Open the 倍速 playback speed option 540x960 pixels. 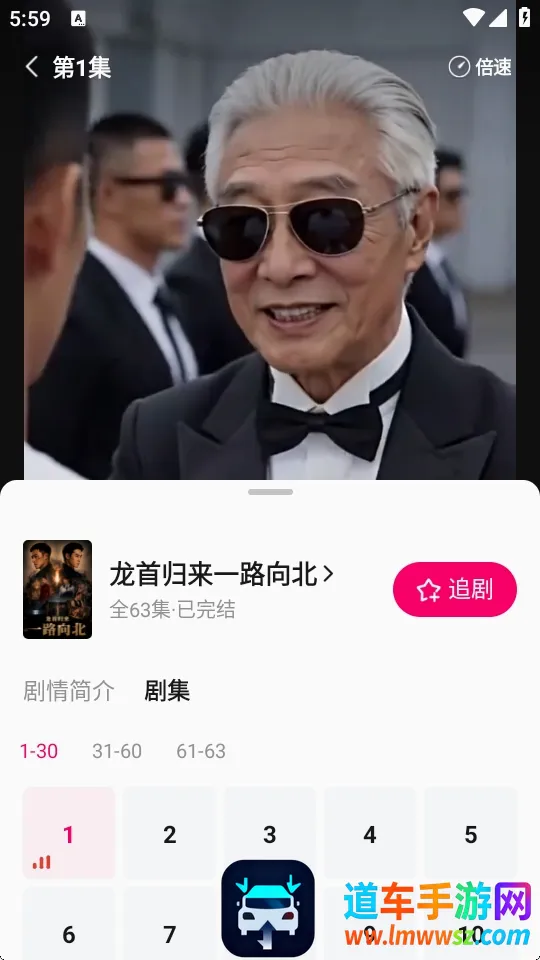point(480,67)
